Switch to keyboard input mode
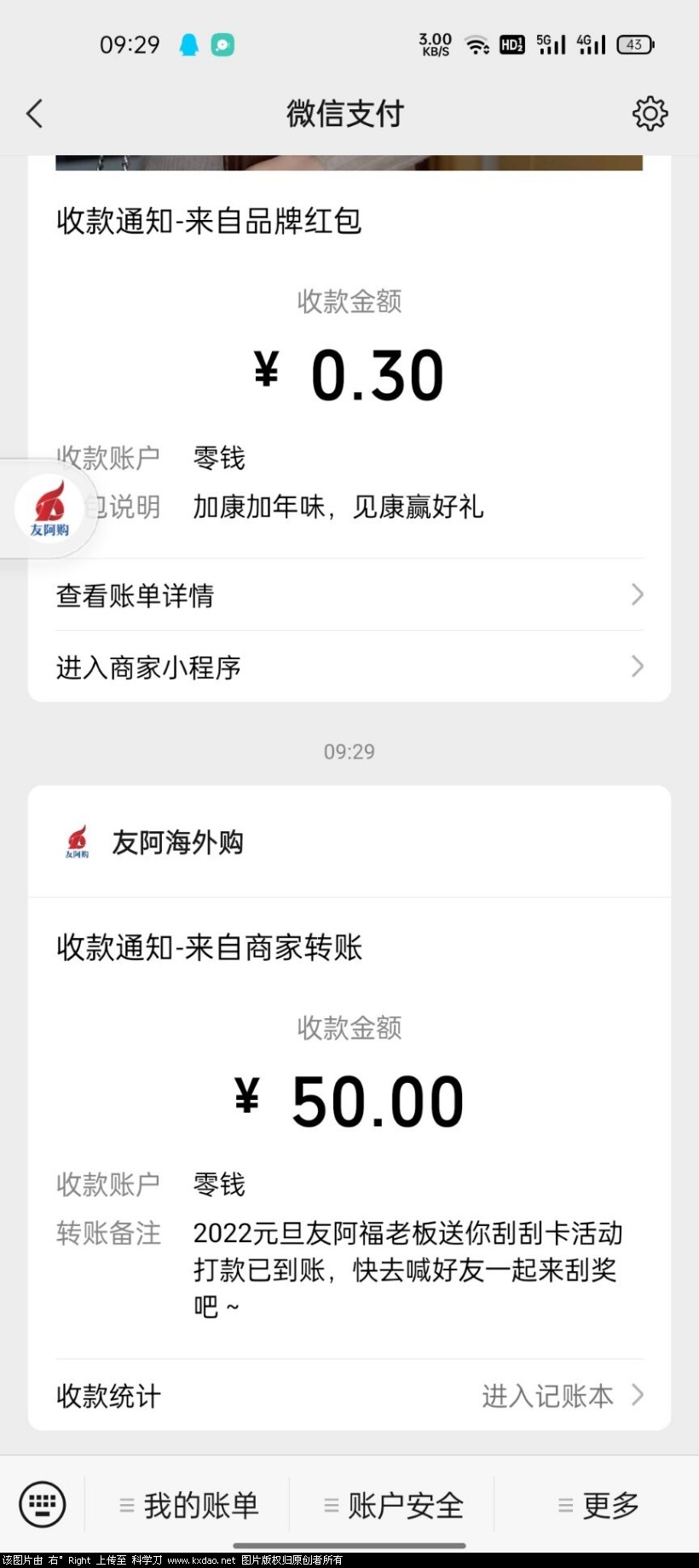The image size is (699, 1568). [x=43, y=1504]
